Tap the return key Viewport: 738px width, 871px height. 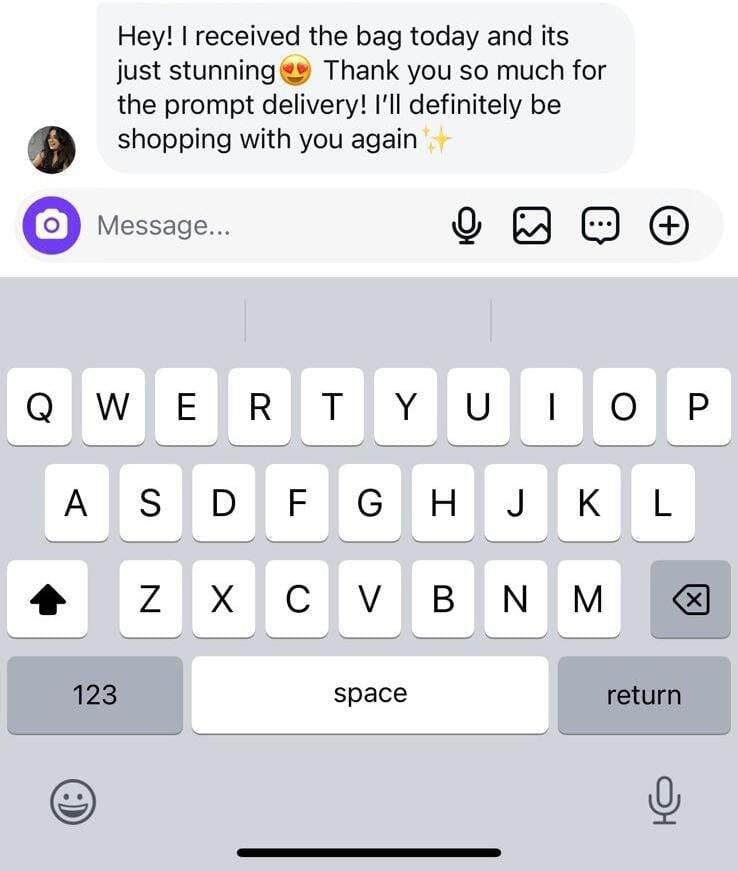click(643, 695)
